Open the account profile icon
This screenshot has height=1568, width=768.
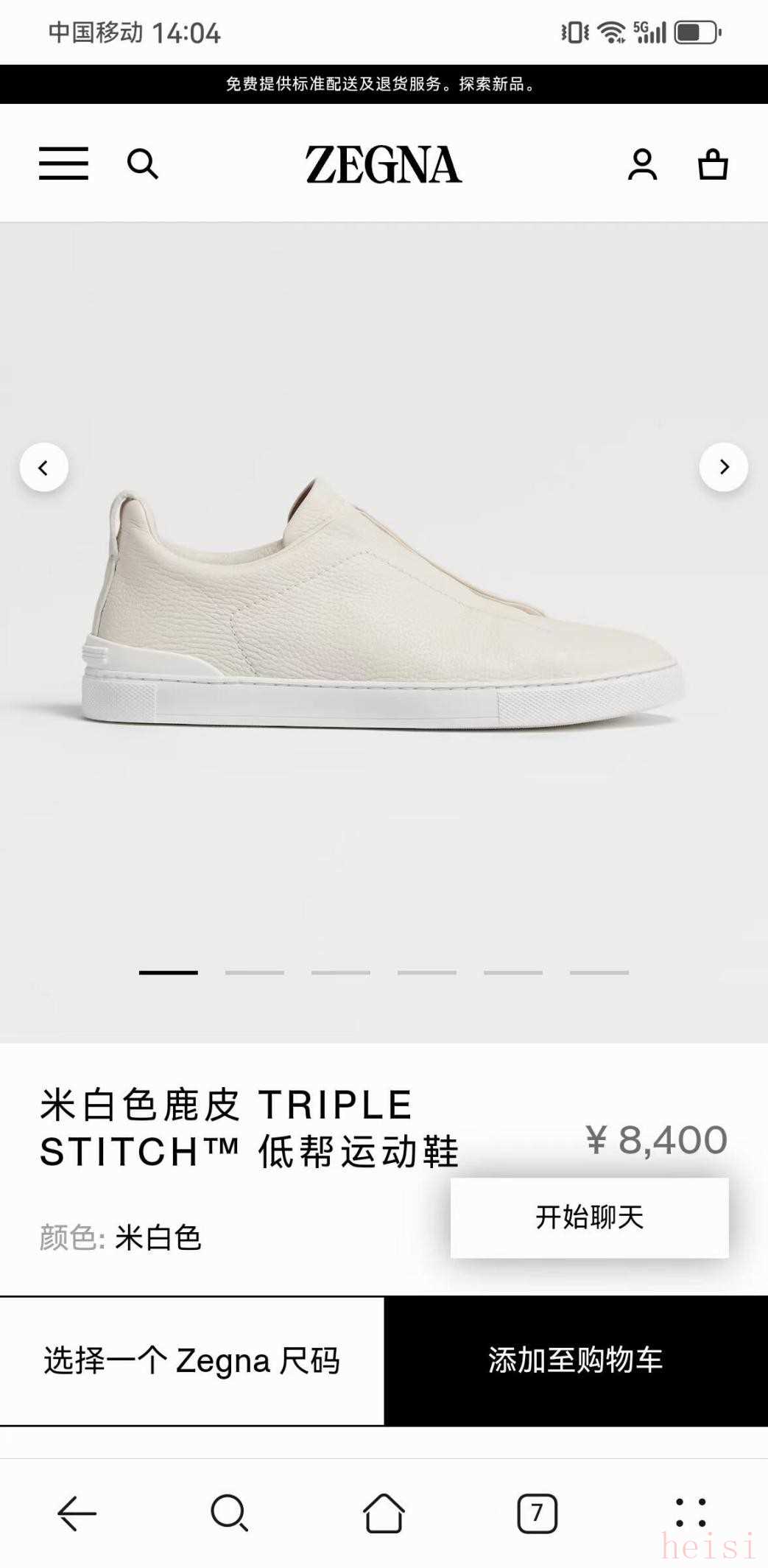pyautogui.click(x=642, y=164)
